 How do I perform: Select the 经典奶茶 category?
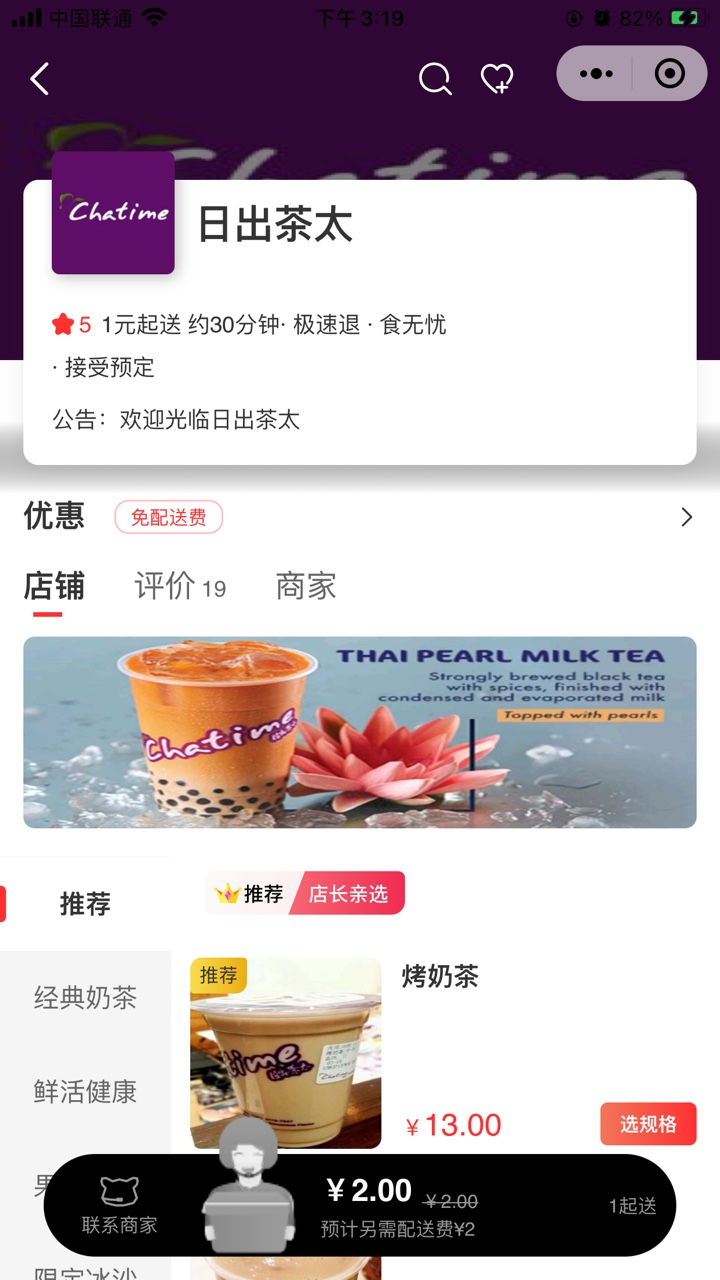click(x=85, y=998)
